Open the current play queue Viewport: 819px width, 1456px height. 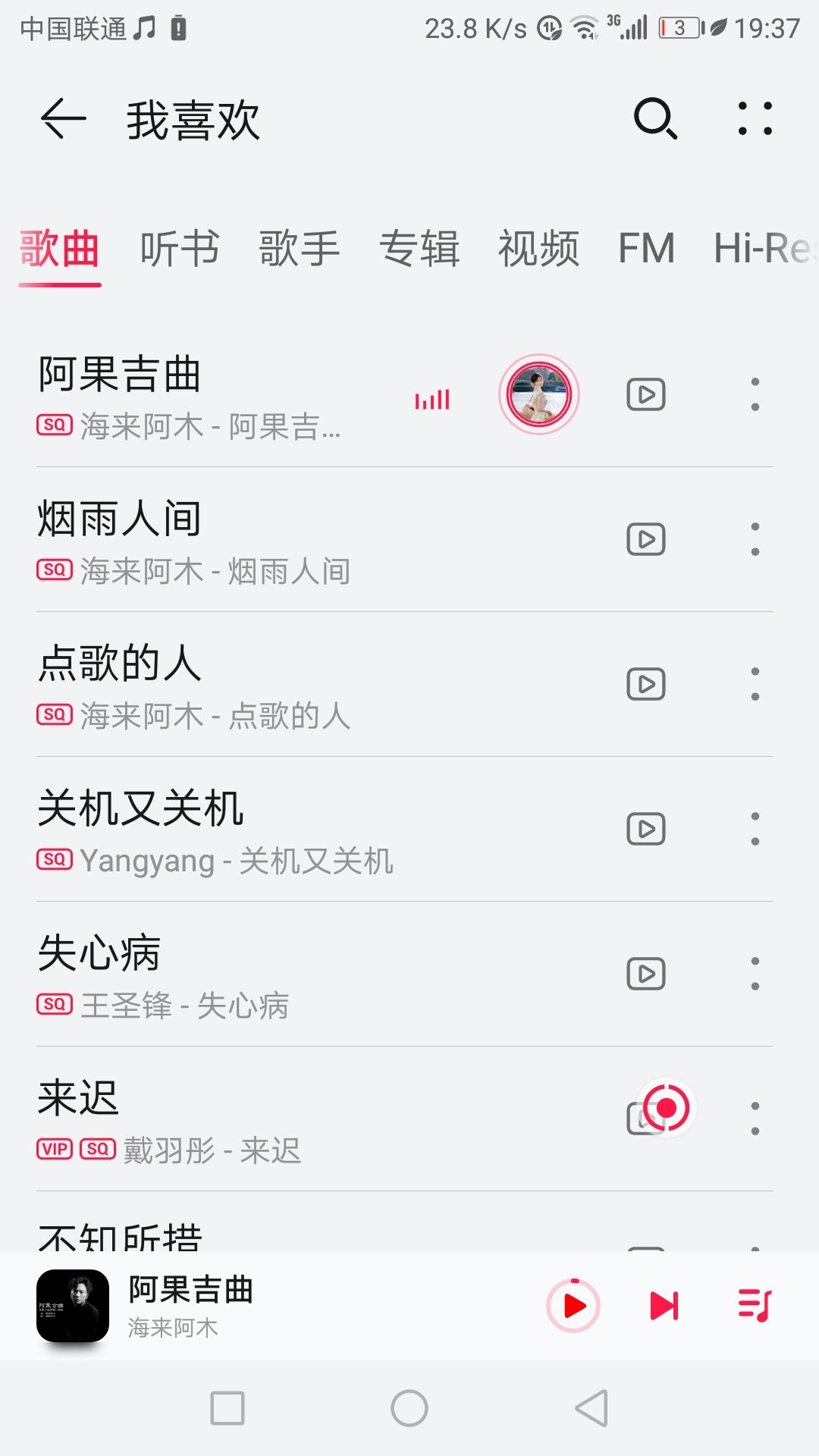tap(755, 1306)
